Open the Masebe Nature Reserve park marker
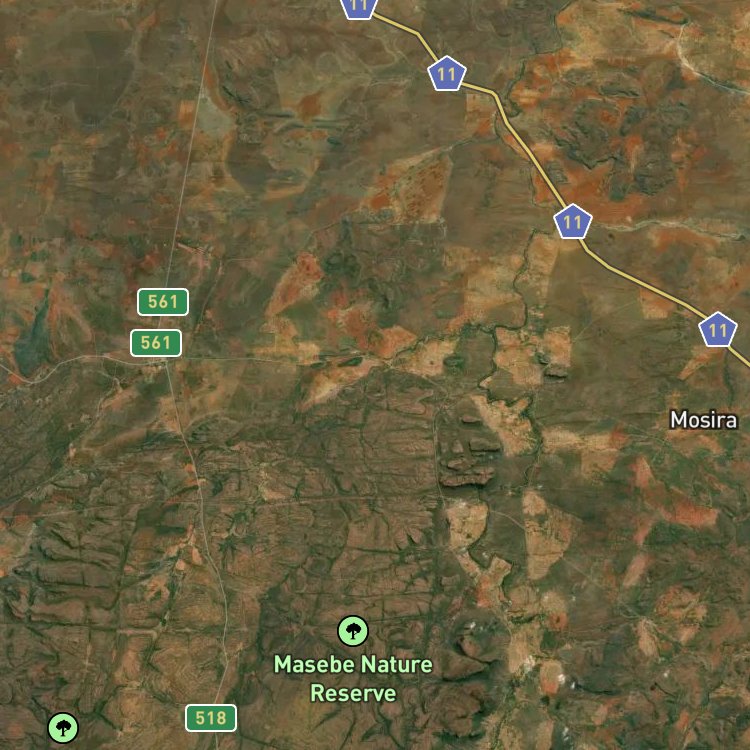The width and height of the screenshot is (750, 750). [x=352, y=630]
